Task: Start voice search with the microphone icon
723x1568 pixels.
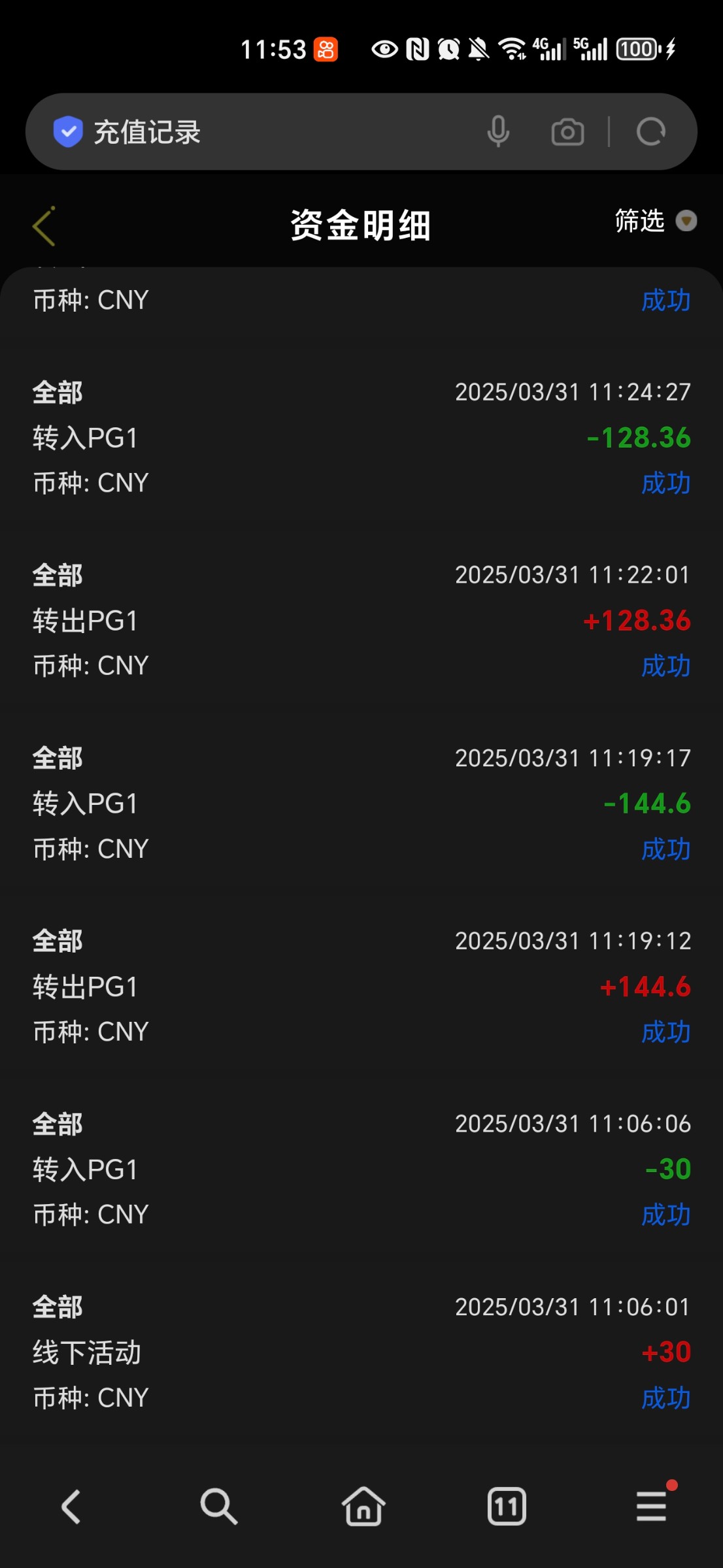Action: click(498, 132)
